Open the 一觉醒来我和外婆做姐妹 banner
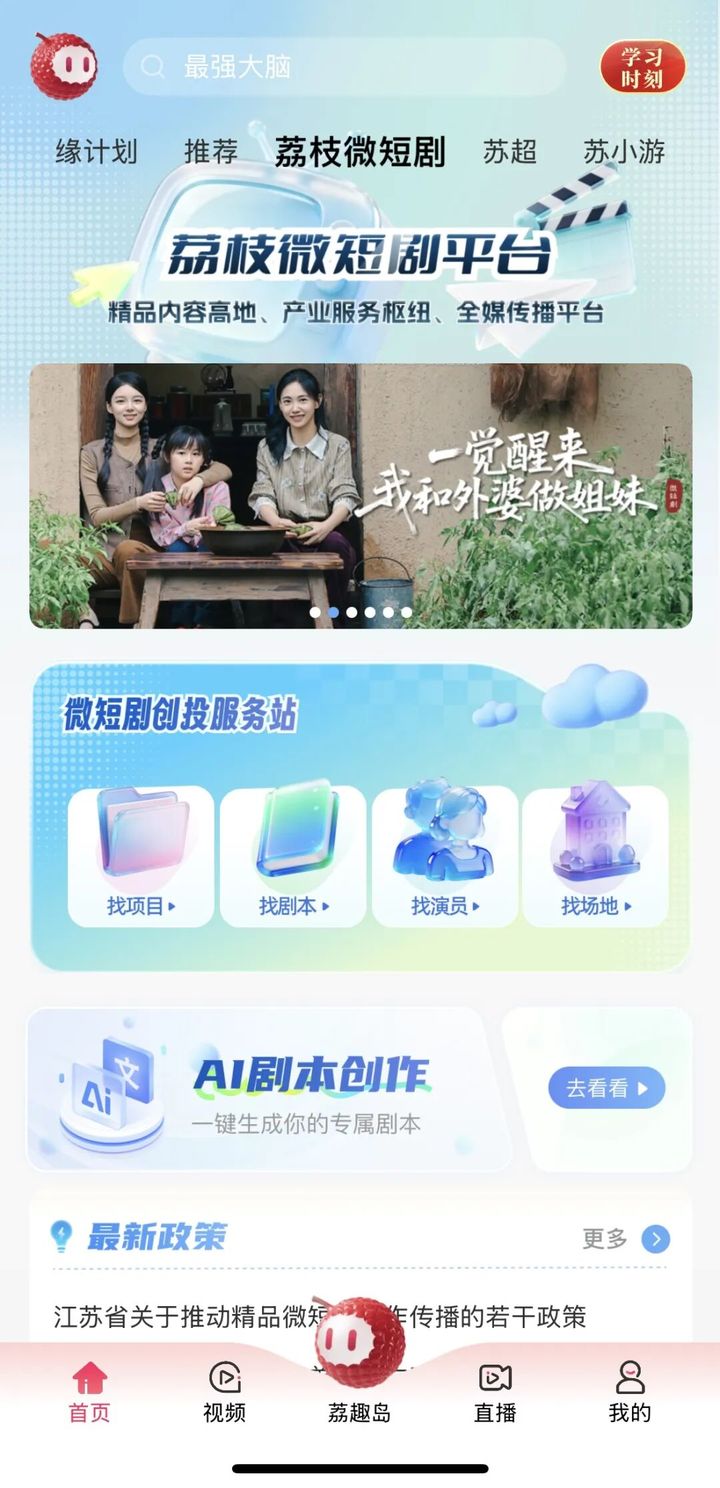Image resolution: width=720 pixels, height=1488 pixels. tap(360, 495)
